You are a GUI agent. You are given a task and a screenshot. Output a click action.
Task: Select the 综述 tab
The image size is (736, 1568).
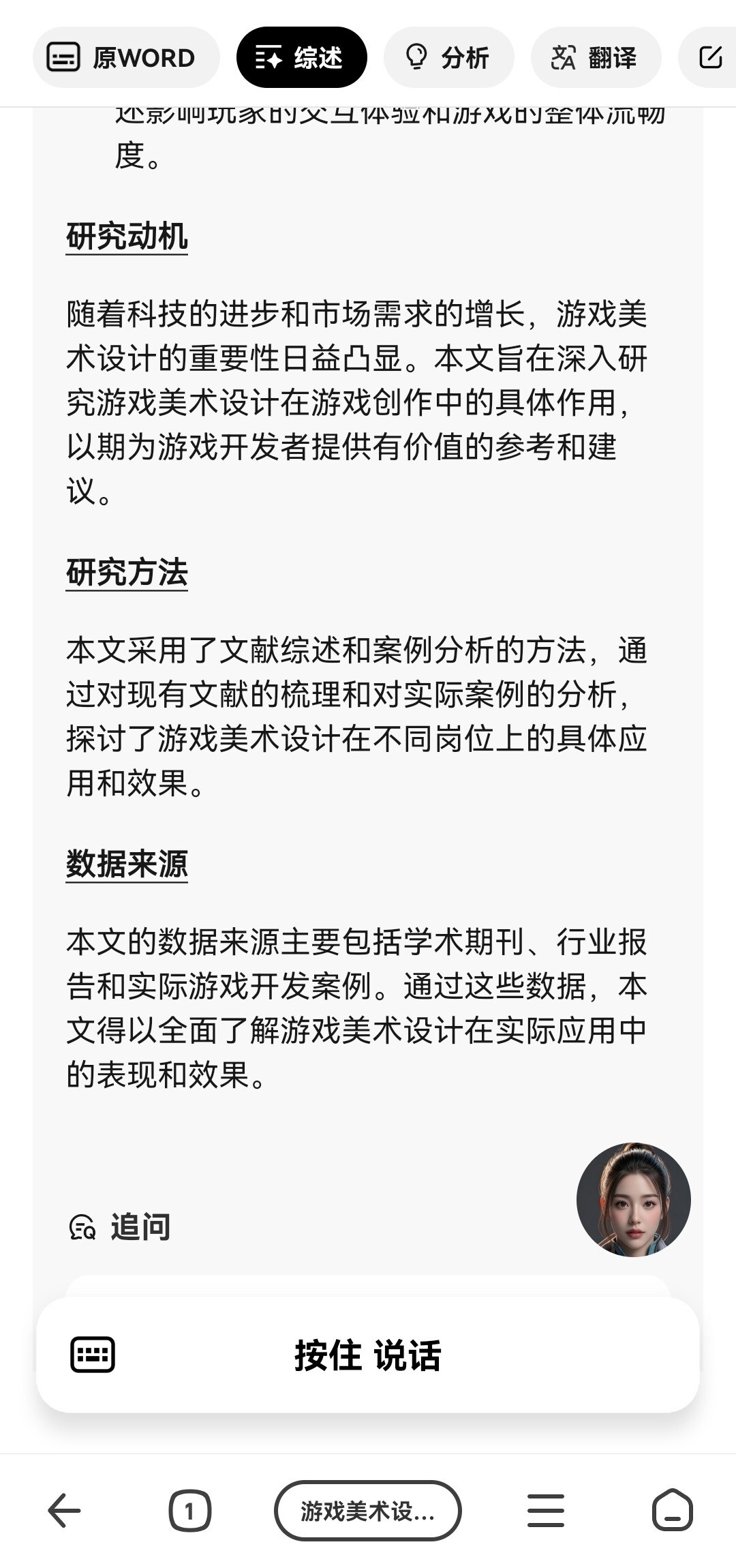pyautogui.click(x=302, y=58)
